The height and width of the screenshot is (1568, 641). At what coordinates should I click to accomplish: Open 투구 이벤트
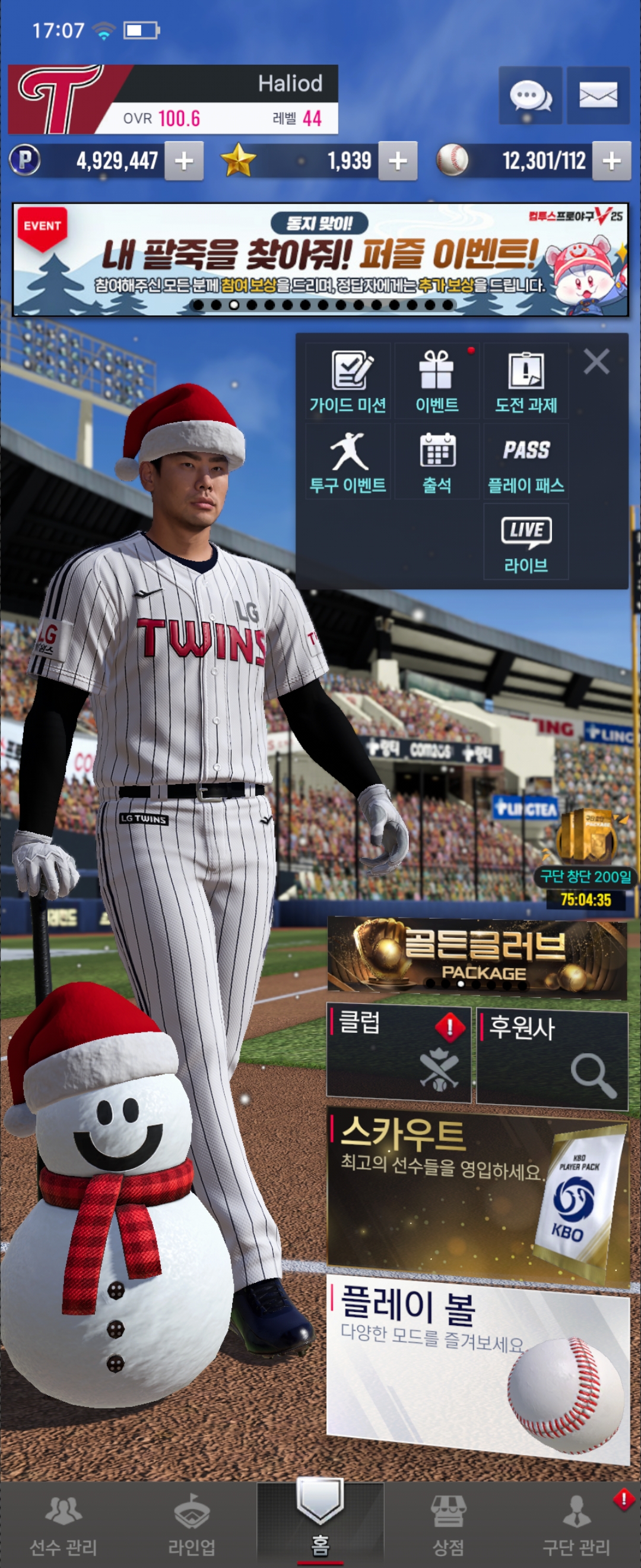[x=348, y=462]
